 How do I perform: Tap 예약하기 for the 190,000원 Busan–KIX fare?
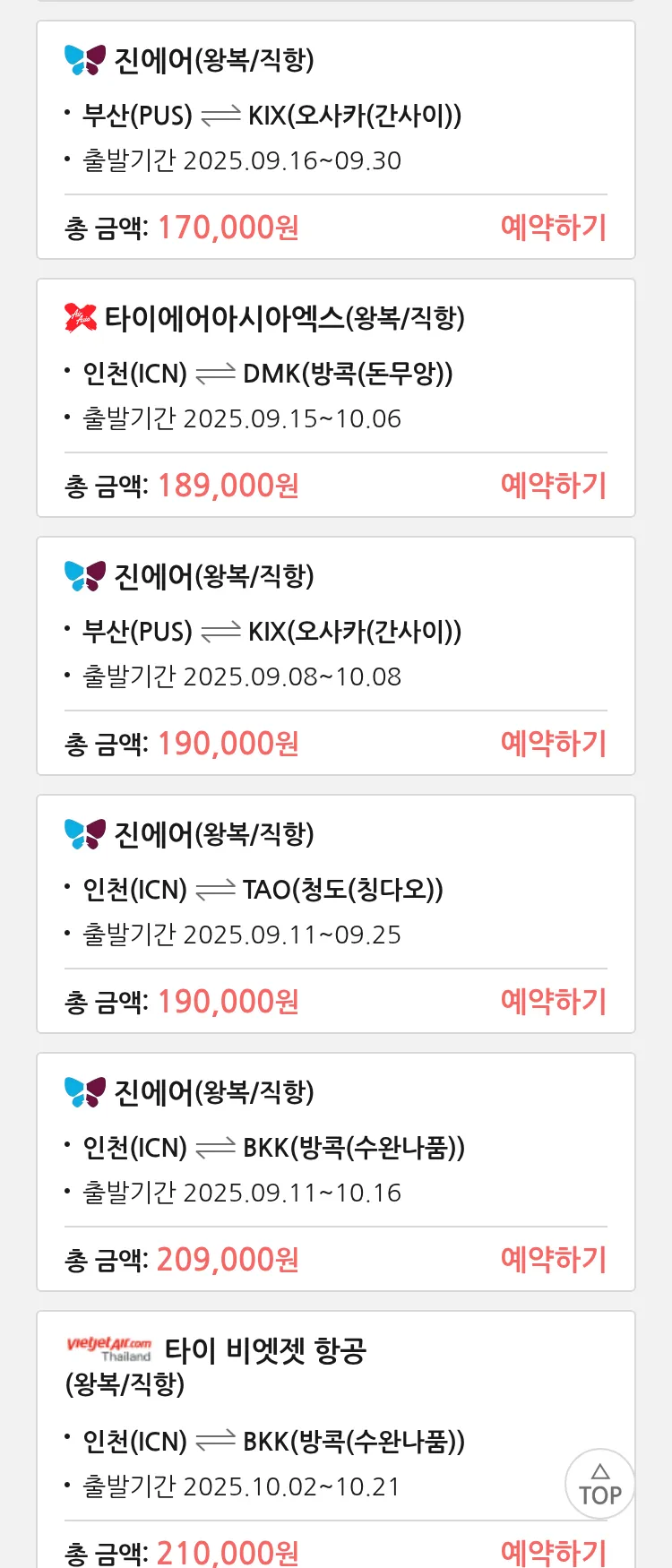[553, 744]
